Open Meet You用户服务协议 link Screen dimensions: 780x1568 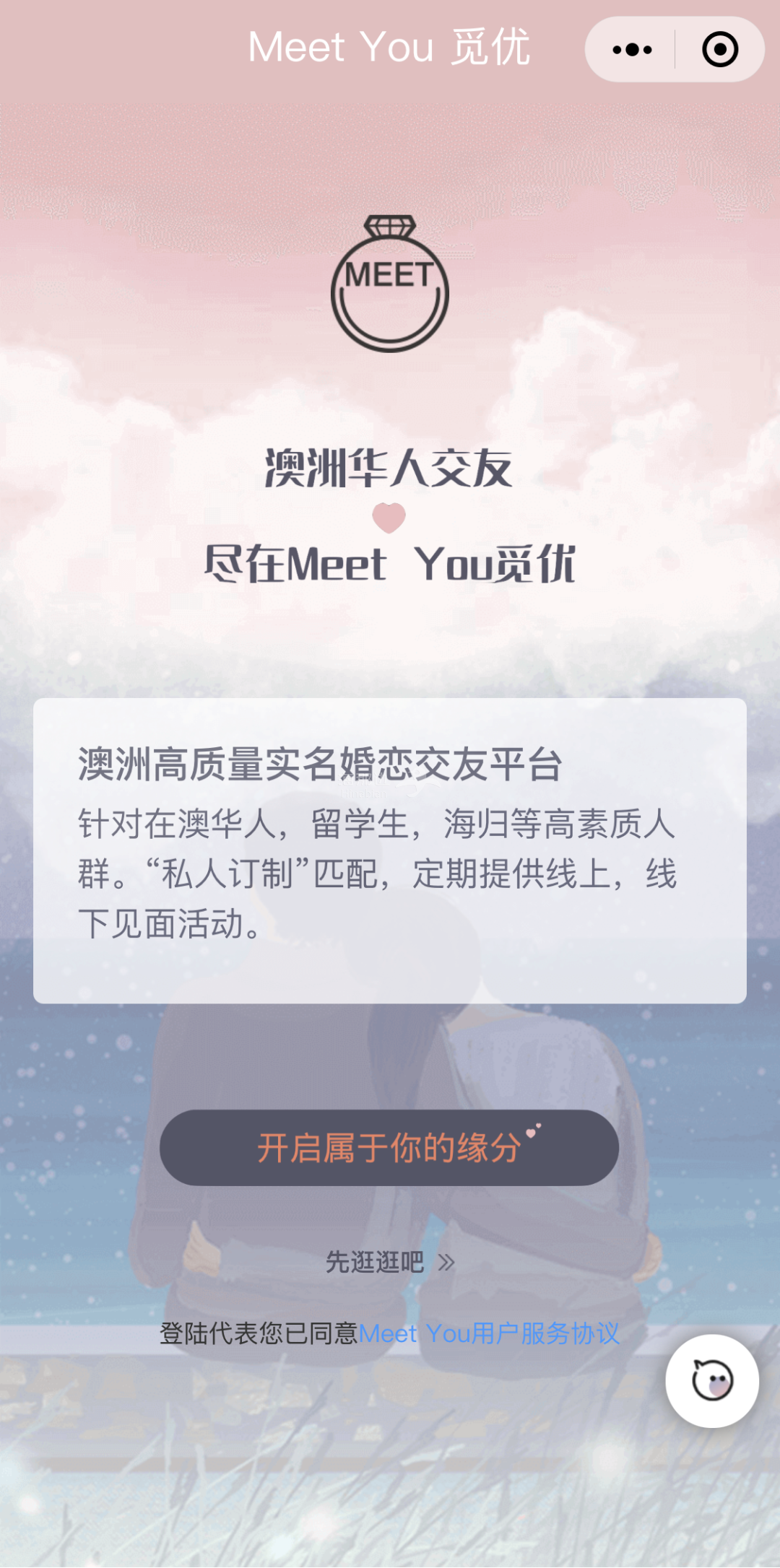489,1333
